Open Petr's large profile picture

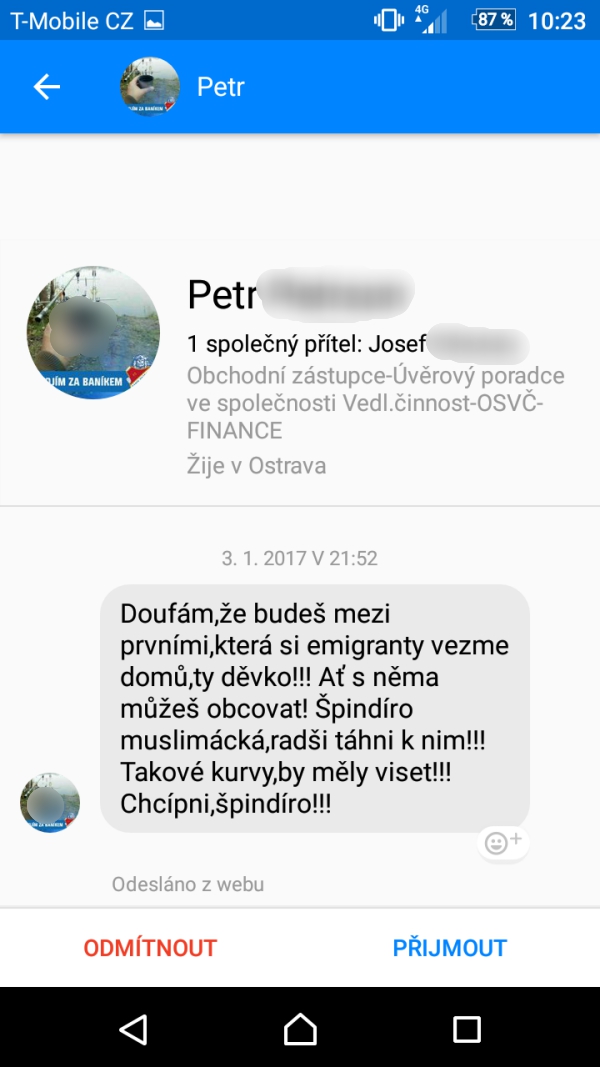click(x=93, y=333)
